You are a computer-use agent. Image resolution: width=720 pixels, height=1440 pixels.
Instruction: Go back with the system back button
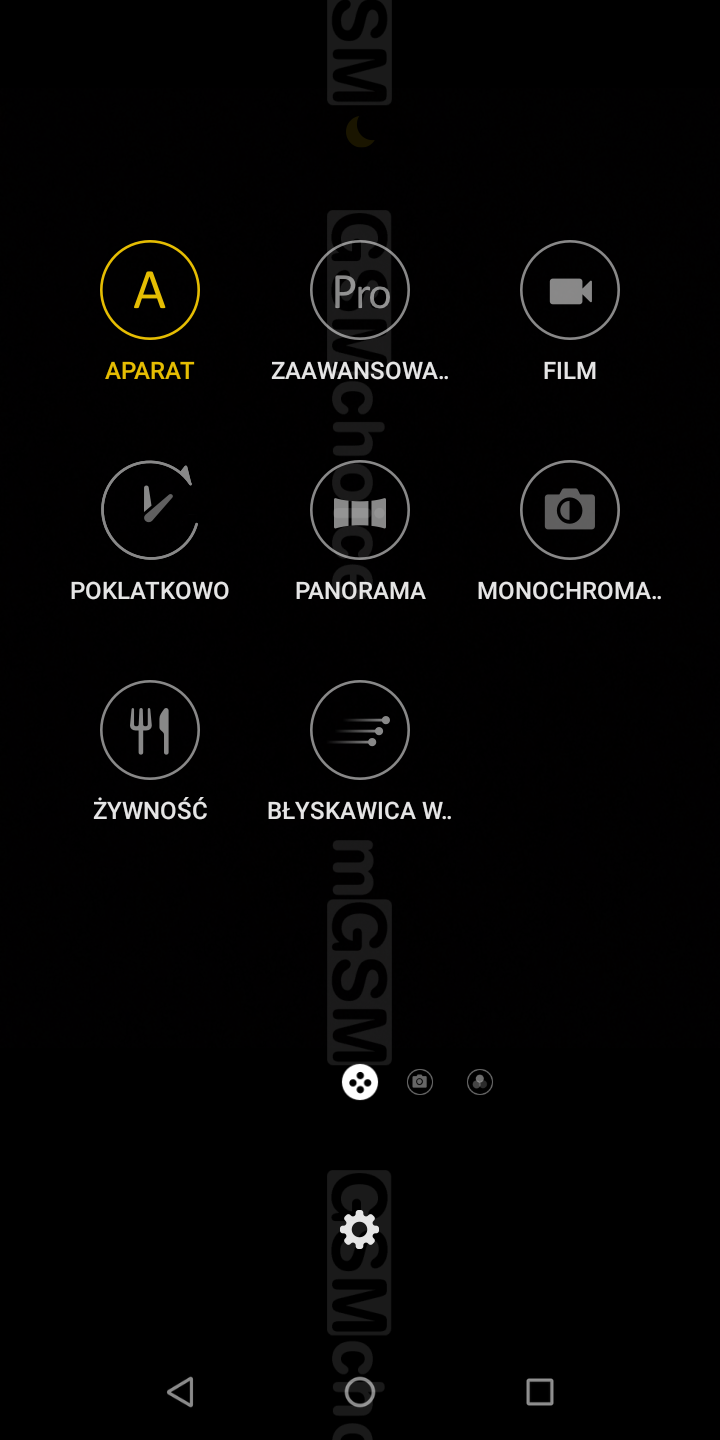[x=180, y=1391]
